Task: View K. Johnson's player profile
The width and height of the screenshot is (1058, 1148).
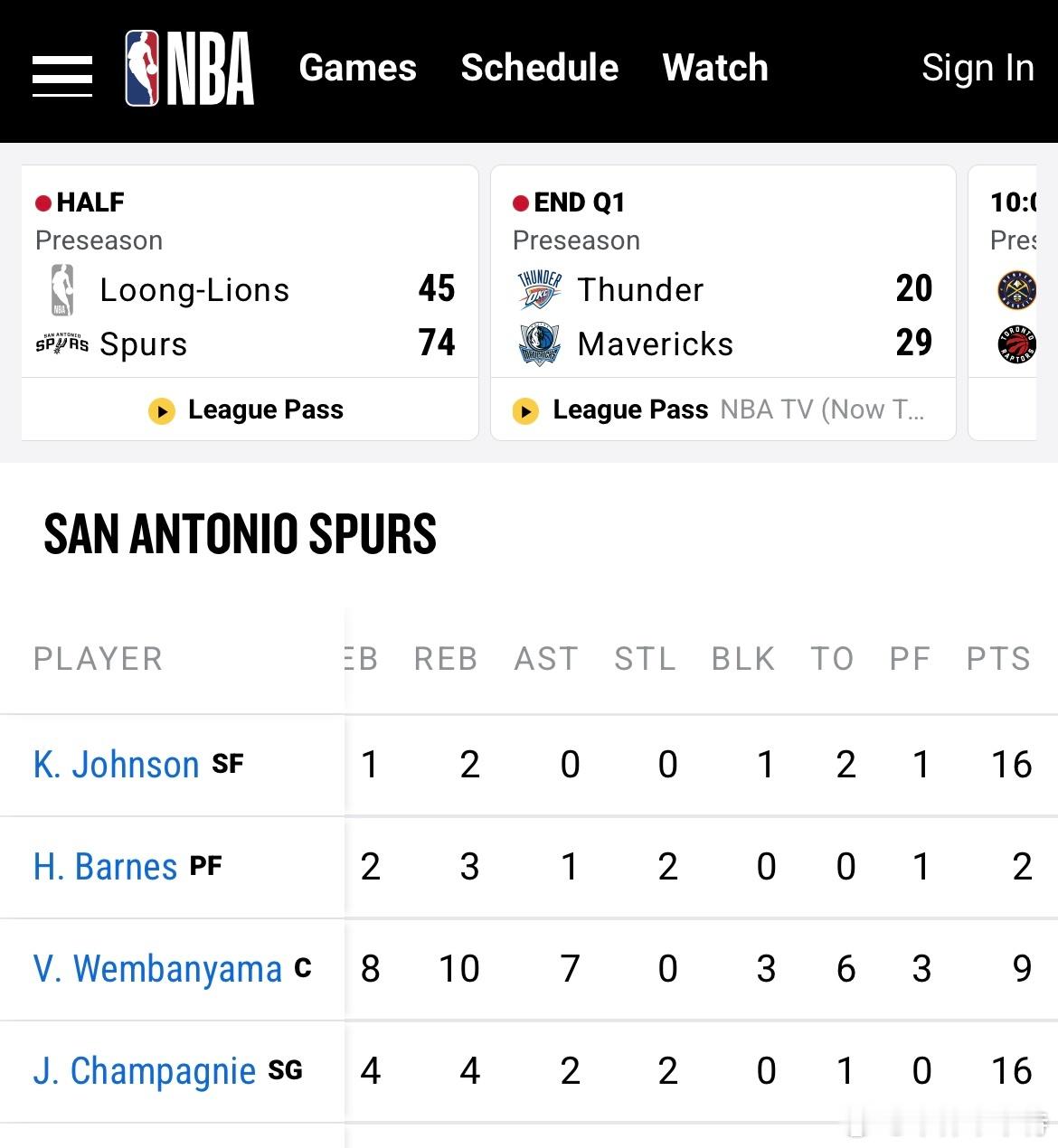Action: 116,765
